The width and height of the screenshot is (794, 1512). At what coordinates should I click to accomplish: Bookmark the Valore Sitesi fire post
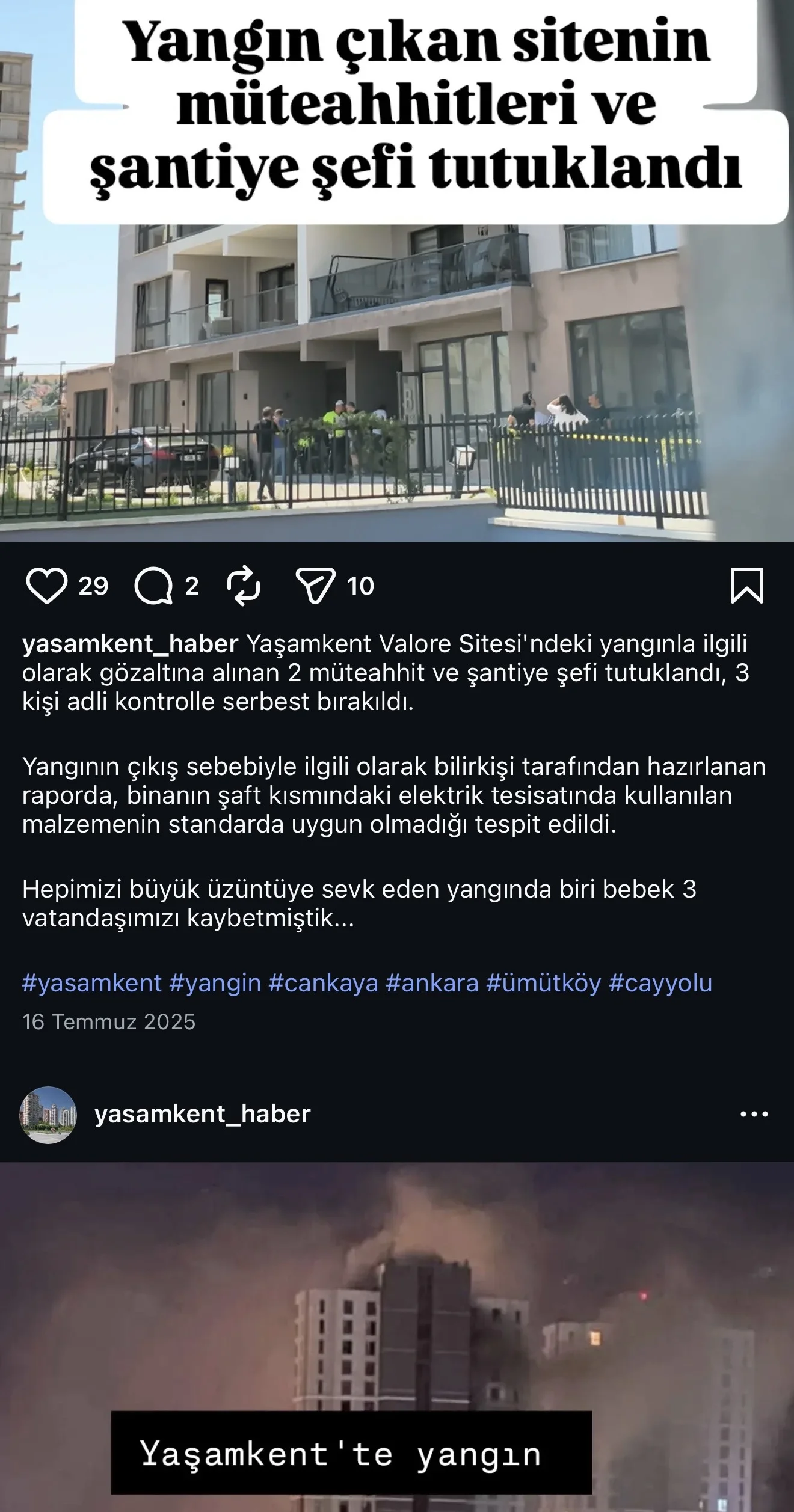[746, 586]
